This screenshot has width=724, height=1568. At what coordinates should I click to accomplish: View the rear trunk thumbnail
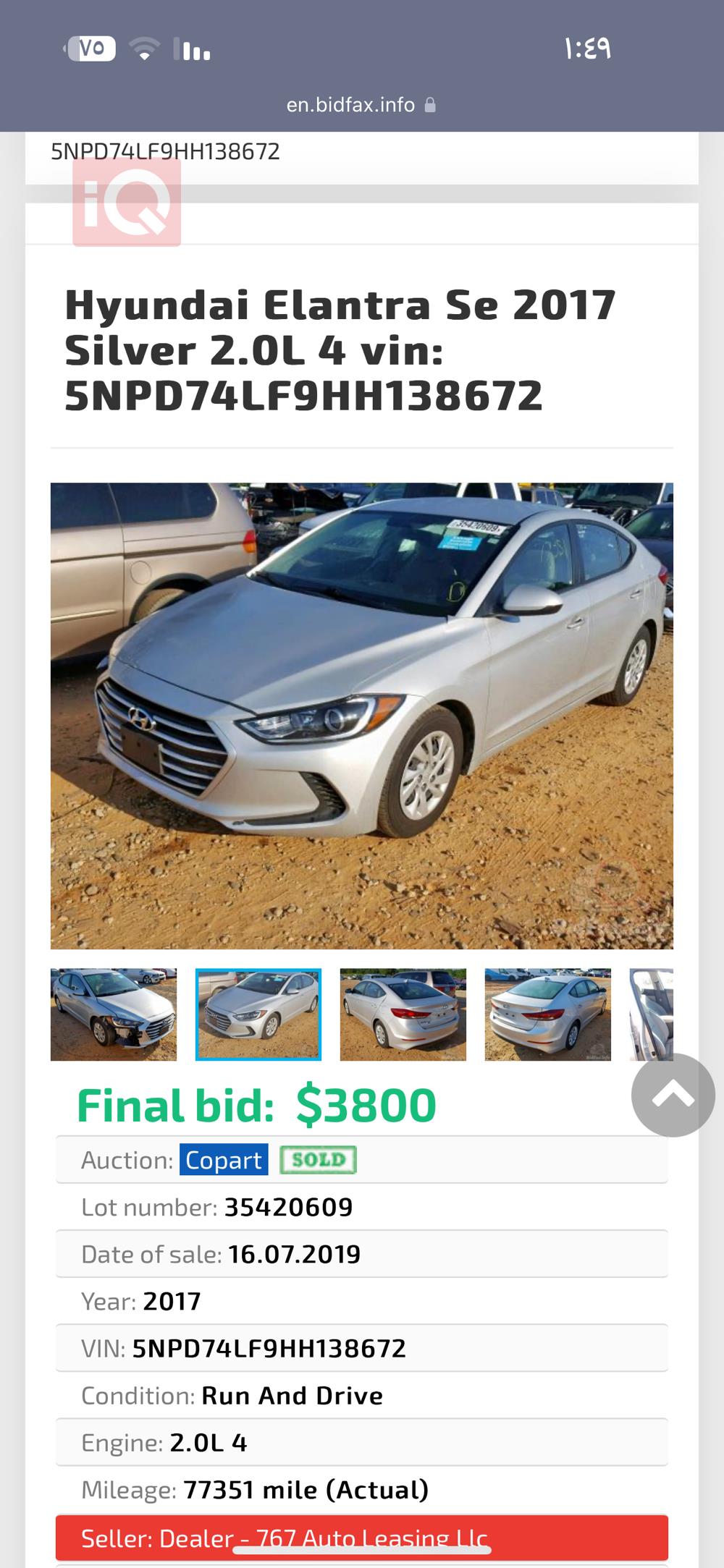[x=548, y=1014]
